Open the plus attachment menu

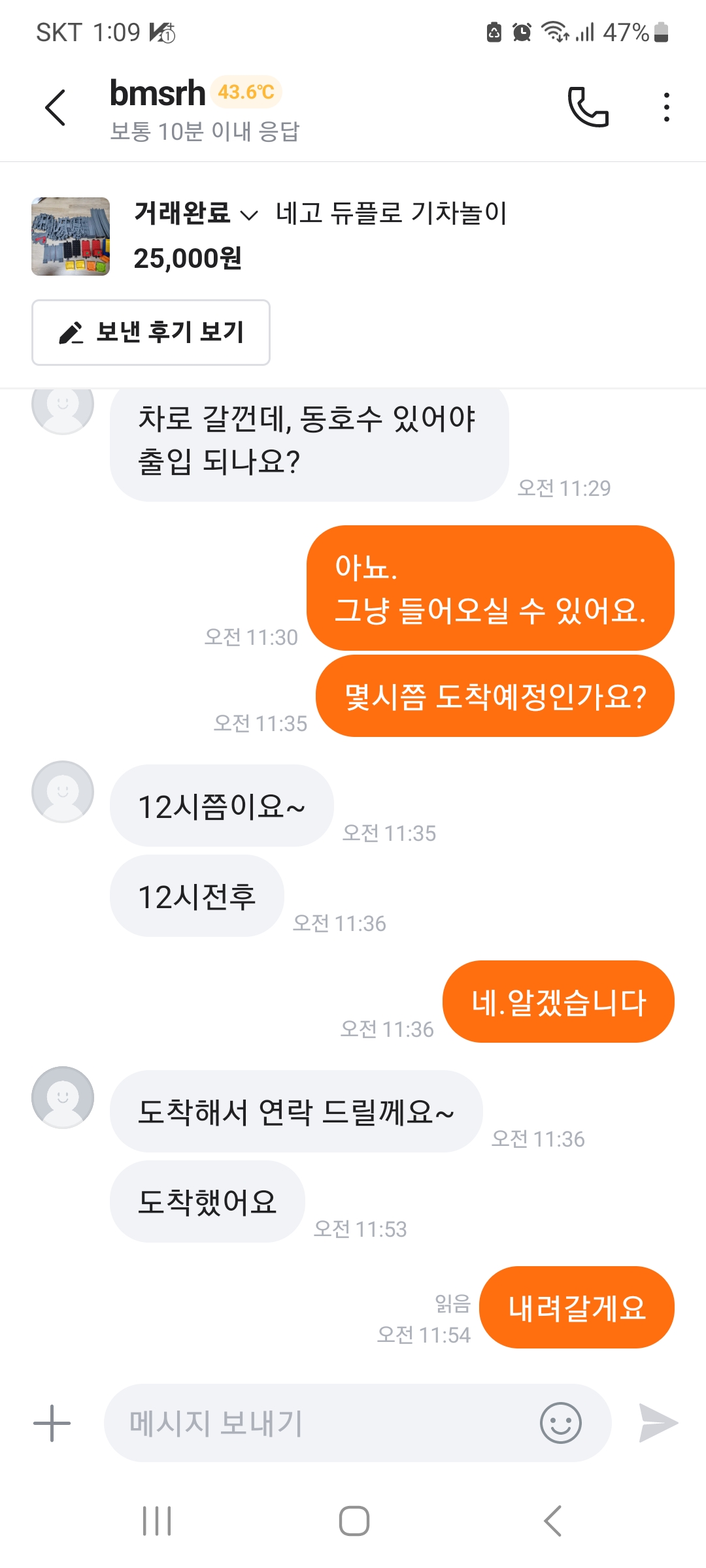point(52,1423)
